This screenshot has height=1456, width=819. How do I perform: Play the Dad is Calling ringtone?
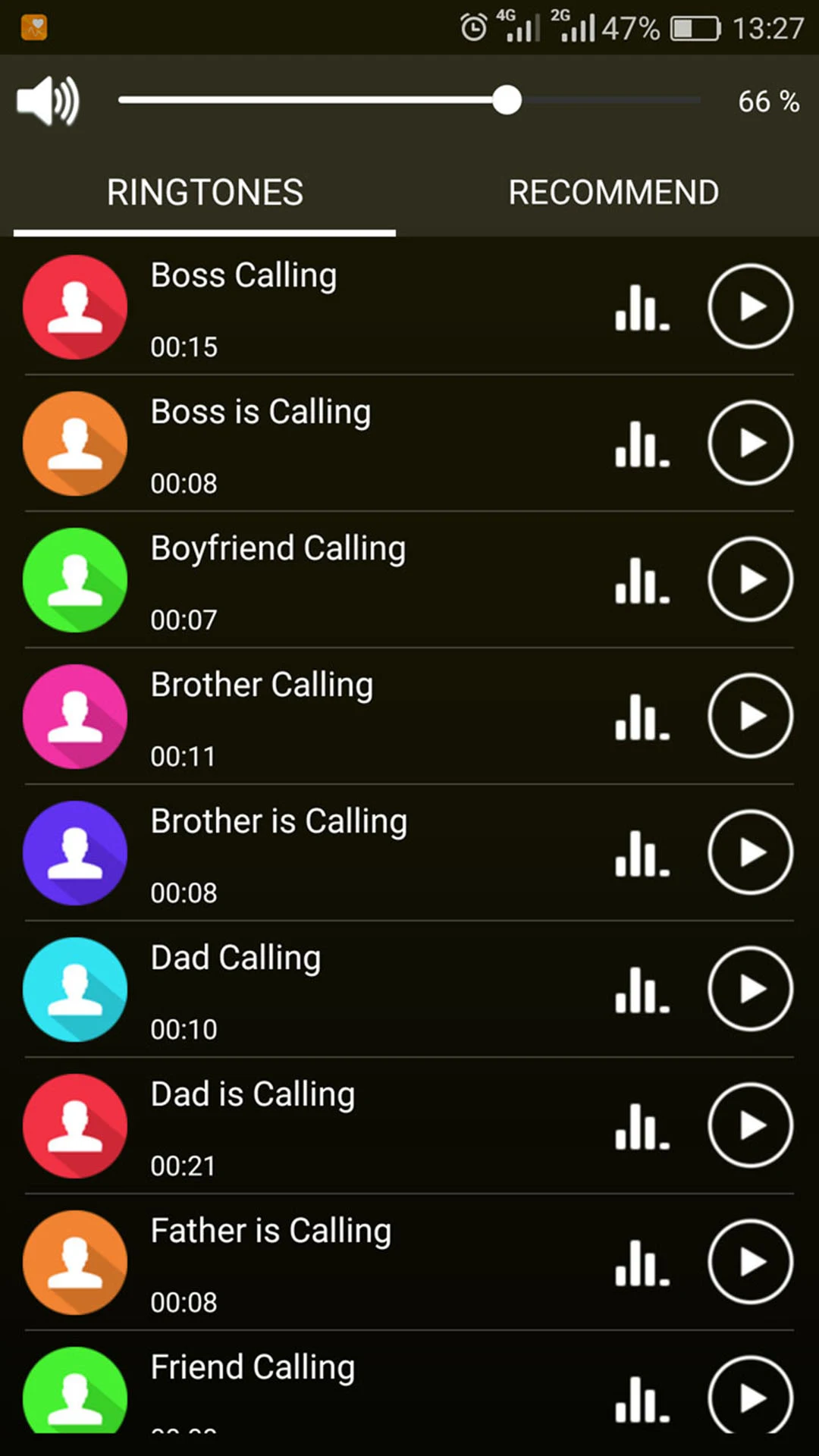click(x=751, y=1125)
